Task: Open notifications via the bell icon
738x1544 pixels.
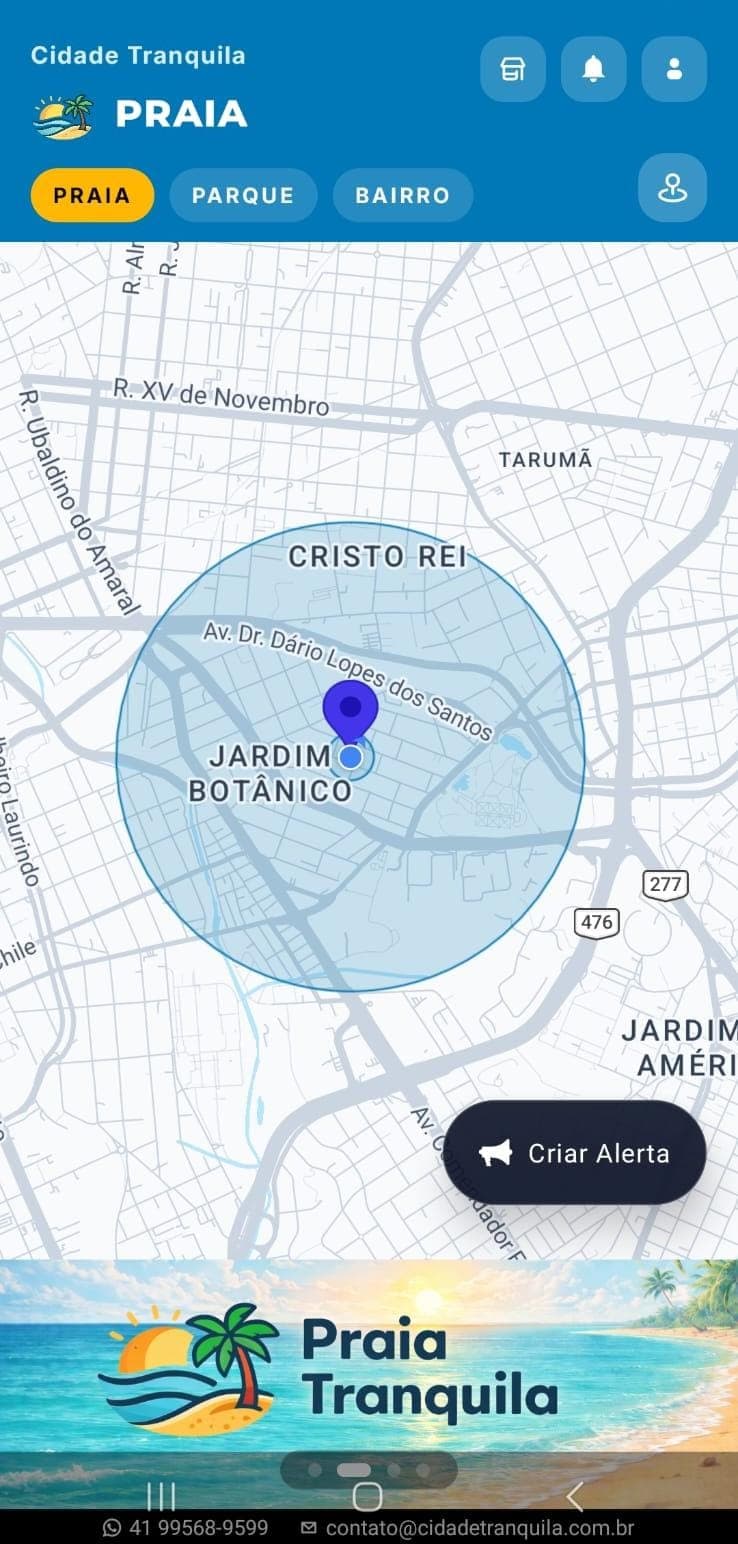Action: pyautogui.click(x=593, y=69)
